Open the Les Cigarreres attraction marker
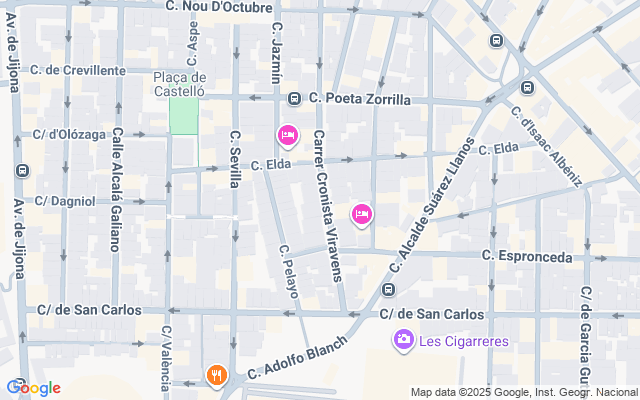This screenshot has height=400, width=640. [x=404, y=341]
